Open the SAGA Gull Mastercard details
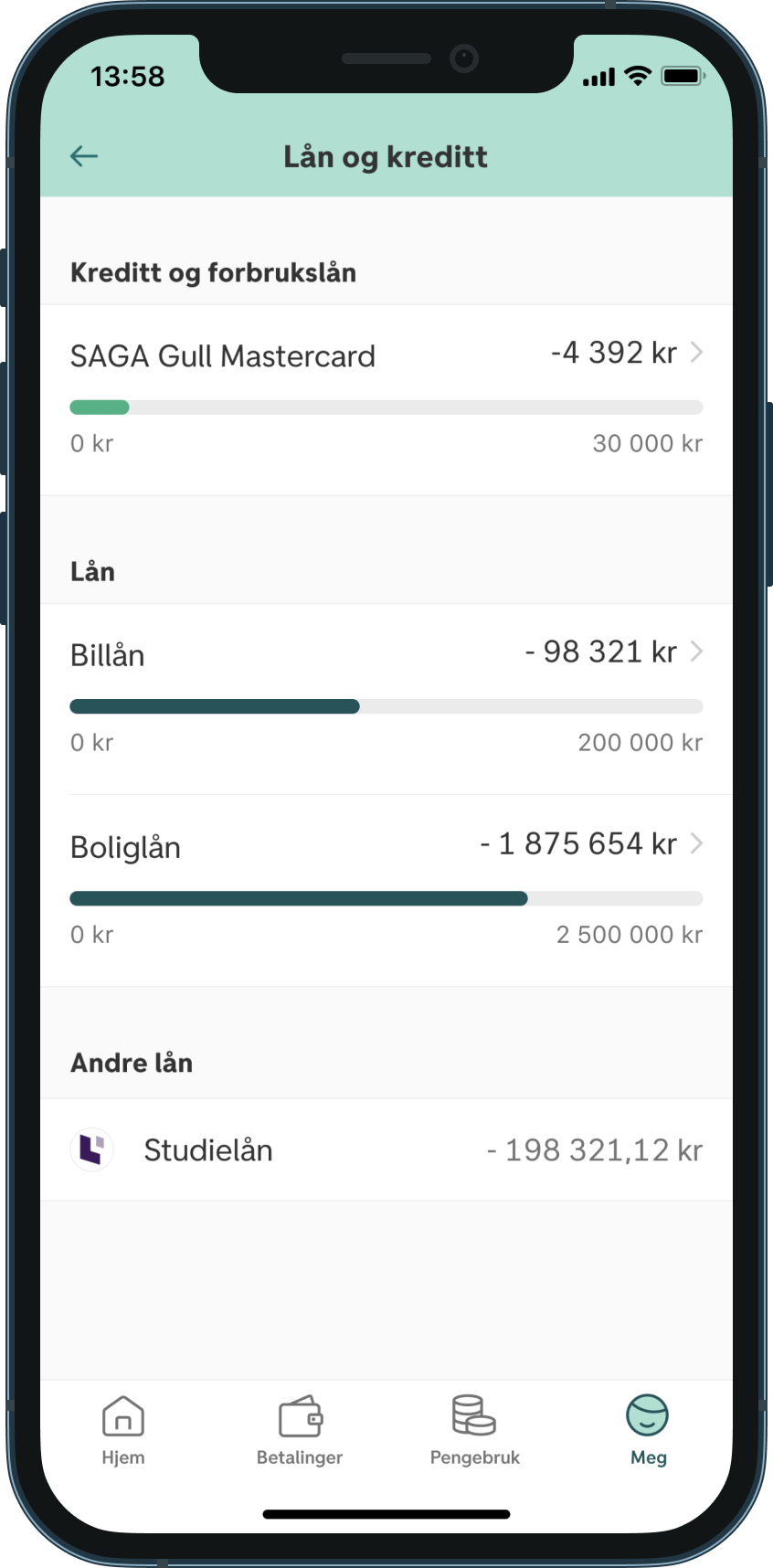This screenshot has height=1568, width=773. [386, 400]
